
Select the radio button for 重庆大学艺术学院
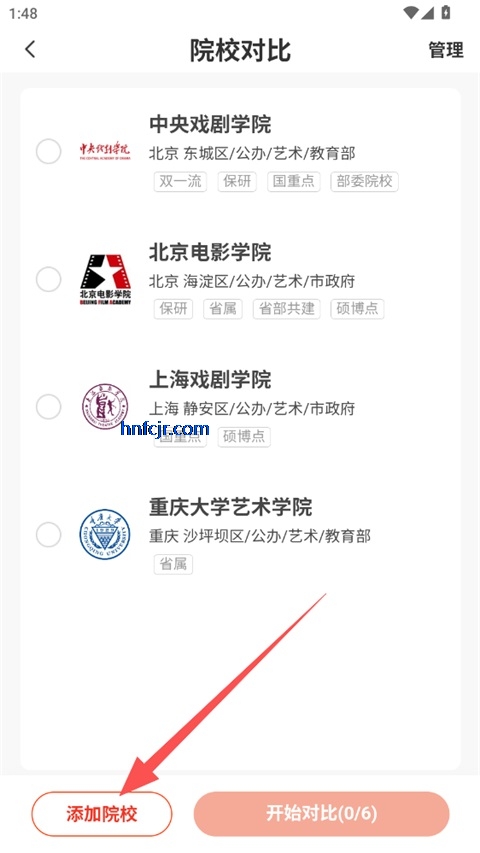[x=48, y=534]
